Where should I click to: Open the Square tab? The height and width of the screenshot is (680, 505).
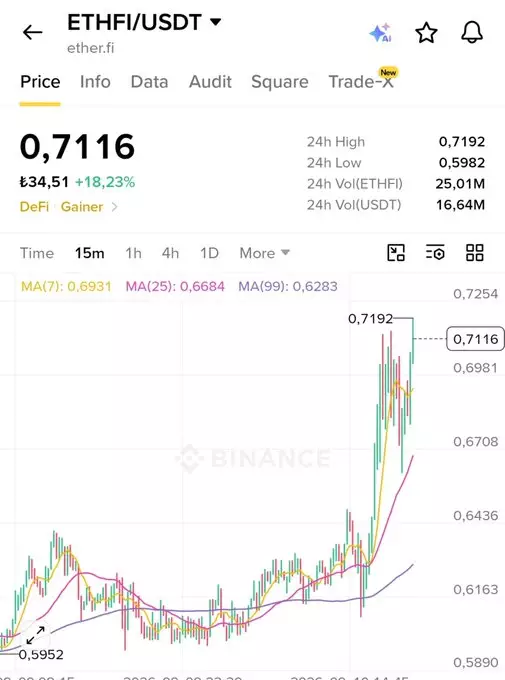click(x=280, y=82)
